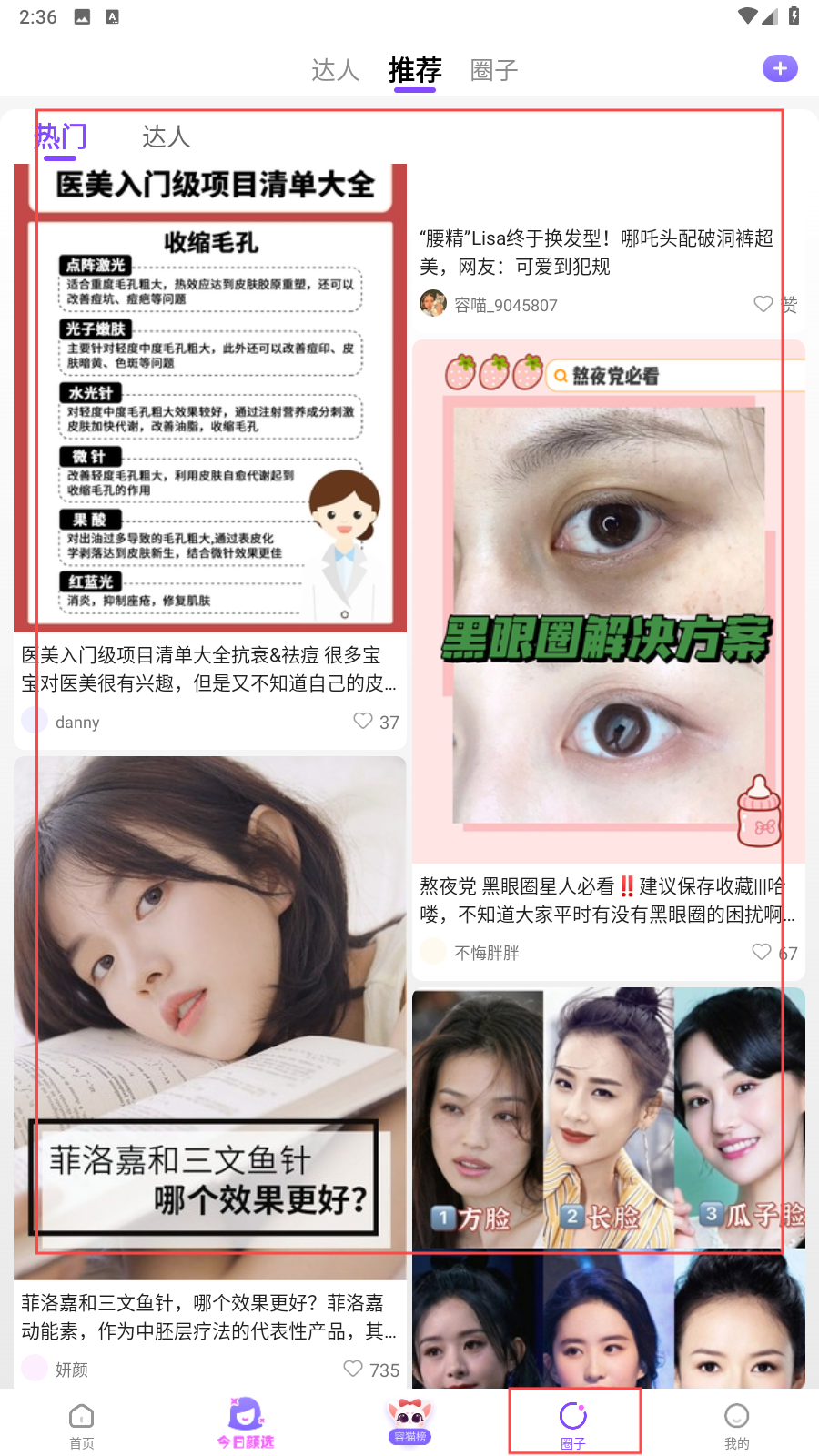The width and height of the screenshot is (819, 1456).
Task: Select the 推荐 top tab
Action: coord(415,70)
